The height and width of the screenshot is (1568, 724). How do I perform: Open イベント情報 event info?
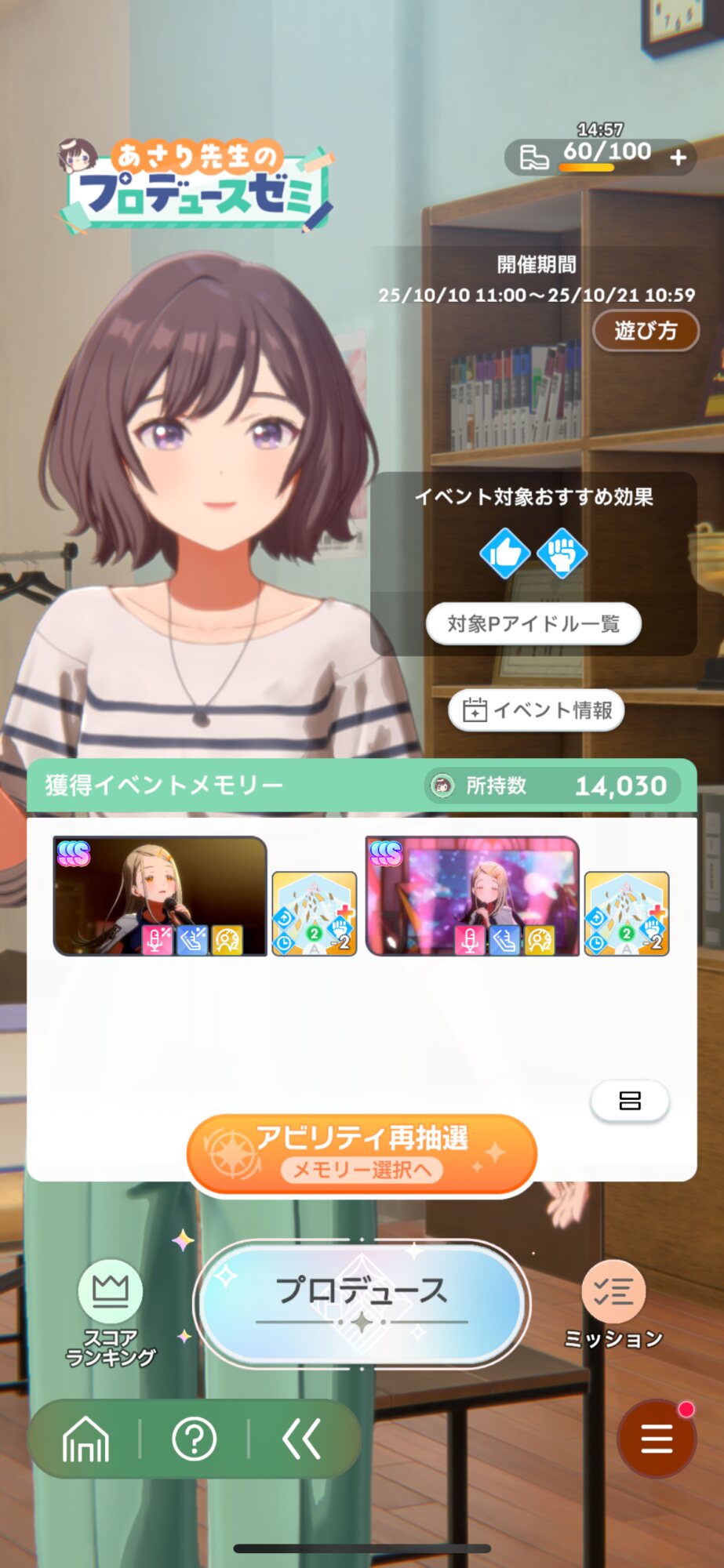point(537,710)
